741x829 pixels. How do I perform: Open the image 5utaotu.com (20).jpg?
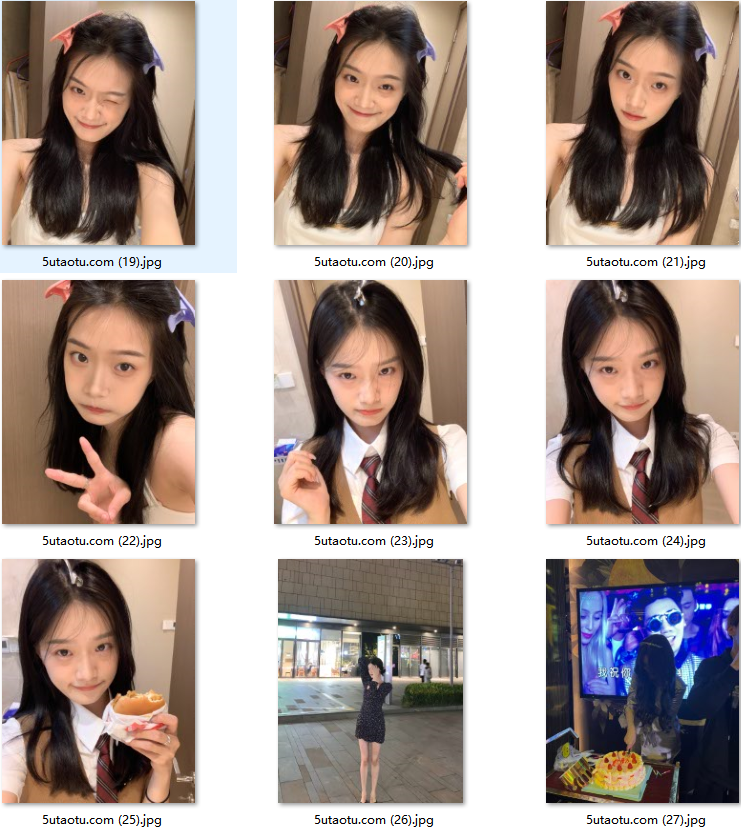(x=371, y=124)
